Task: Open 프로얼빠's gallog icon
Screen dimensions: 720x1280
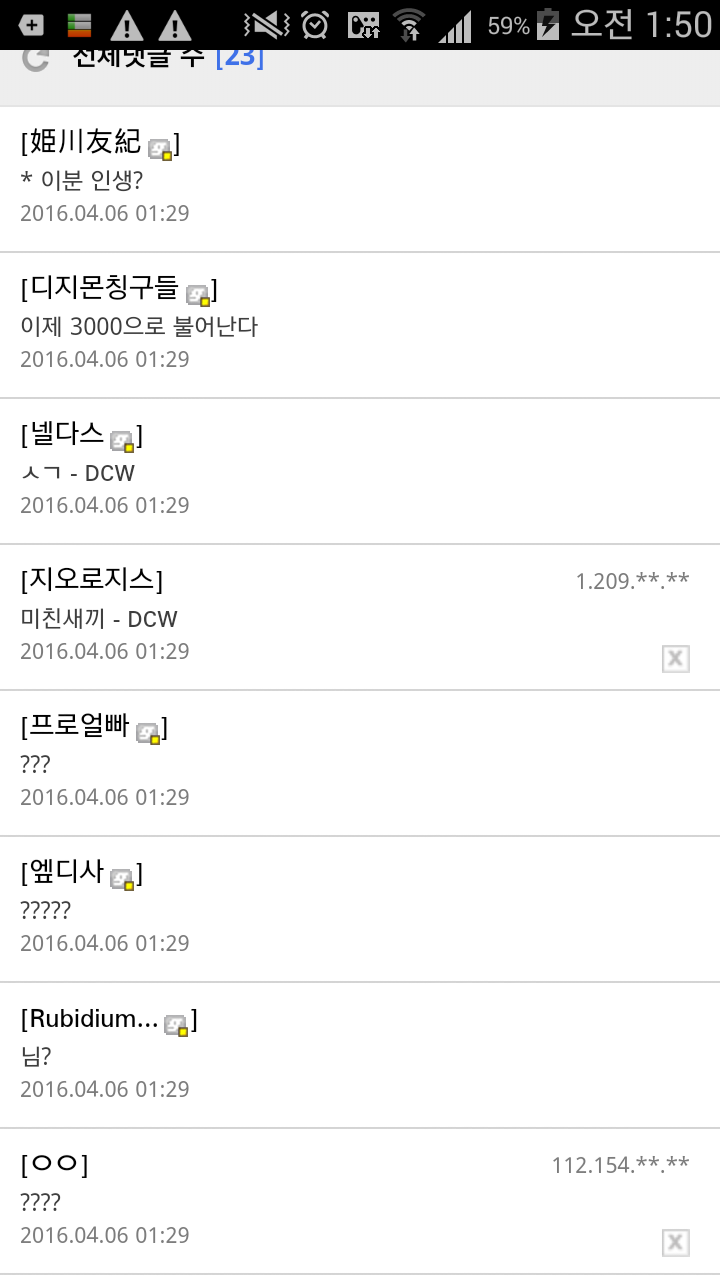Action: (x=148, y=733)
